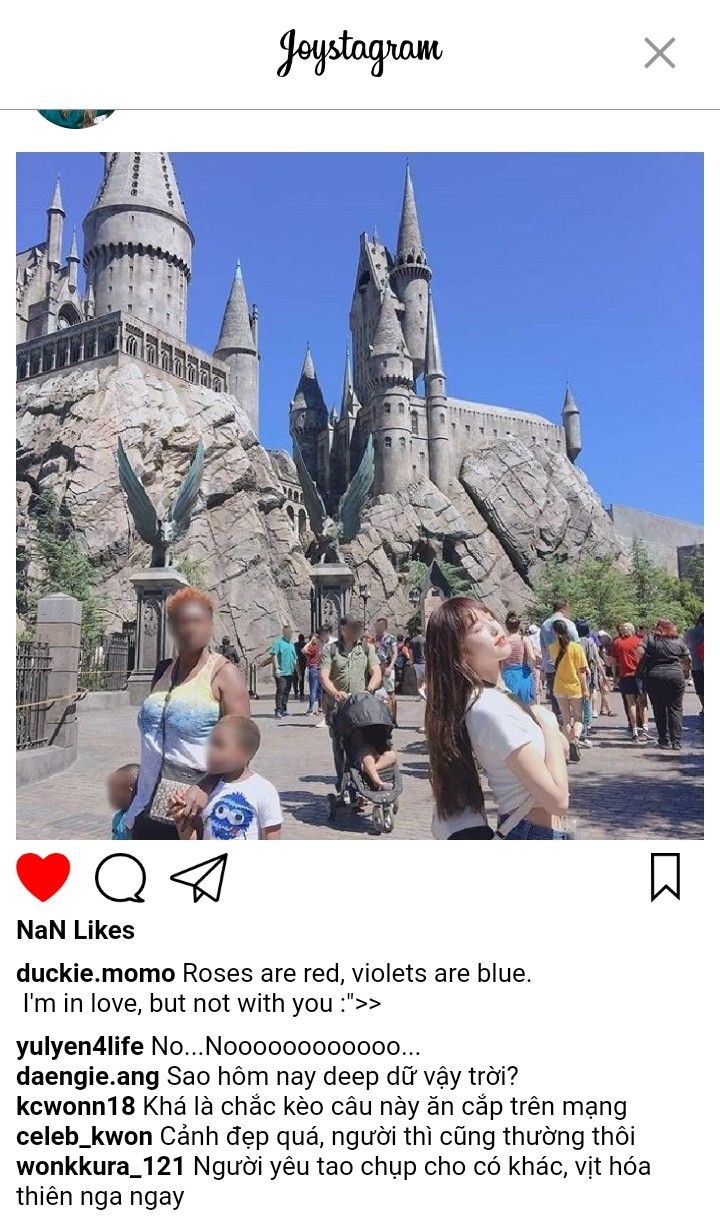This screenshot has width=720, height=1227.
Task: Share the post via paper plane icon
Action: click(x=199, y=878)
